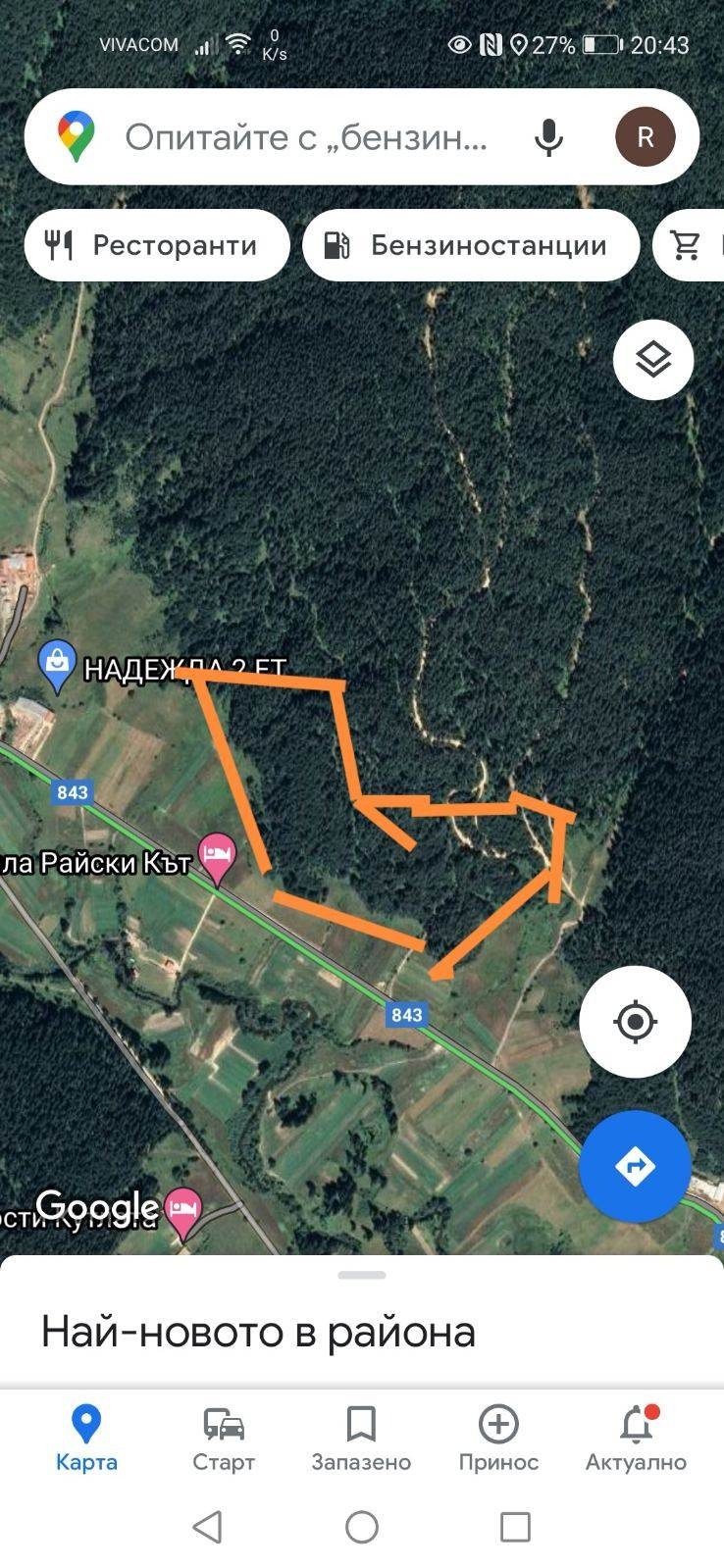Open the account avatar with letter R
The width and height of the screenshot is (724, 1568).
point(645,137)
